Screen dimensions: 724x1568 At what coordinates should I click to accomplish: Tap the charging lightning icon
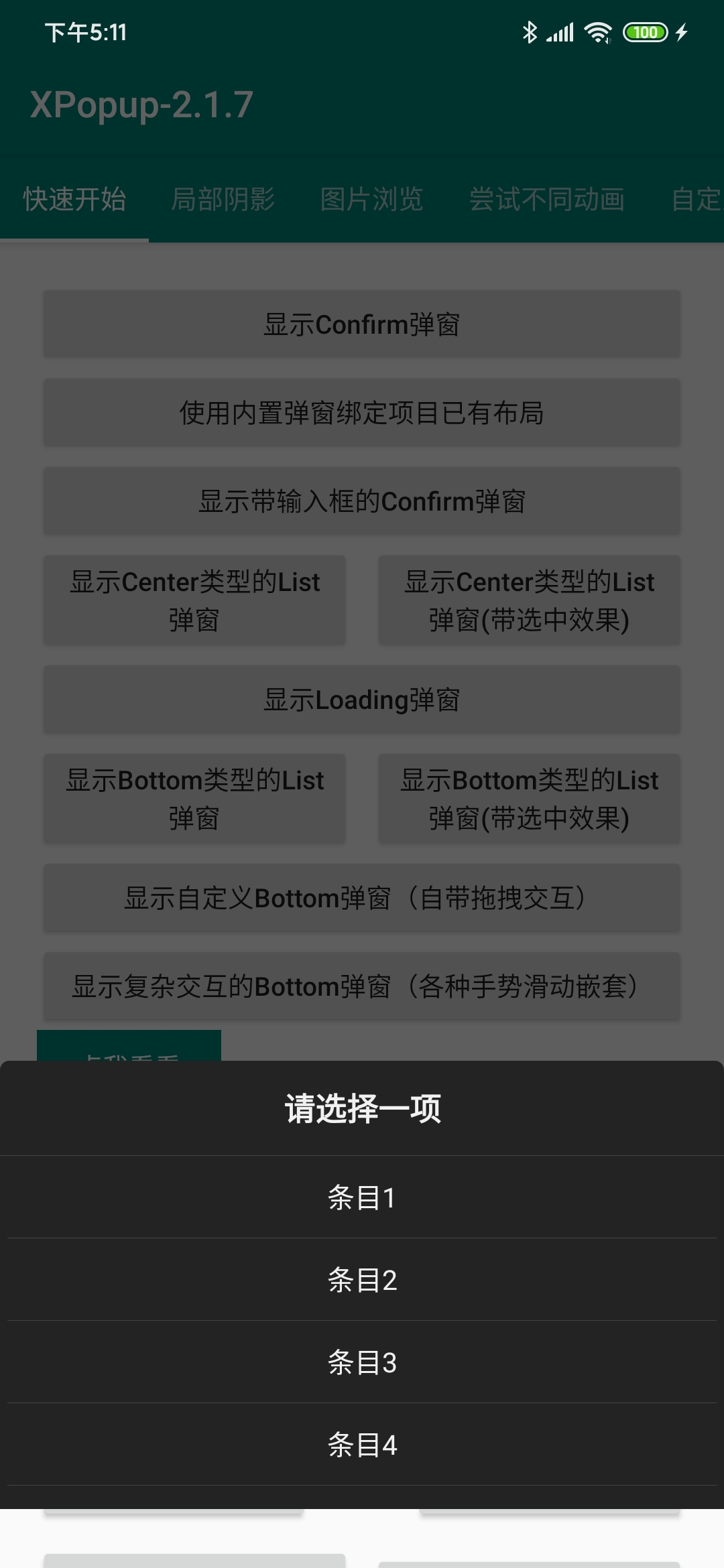tap(683, 31)
